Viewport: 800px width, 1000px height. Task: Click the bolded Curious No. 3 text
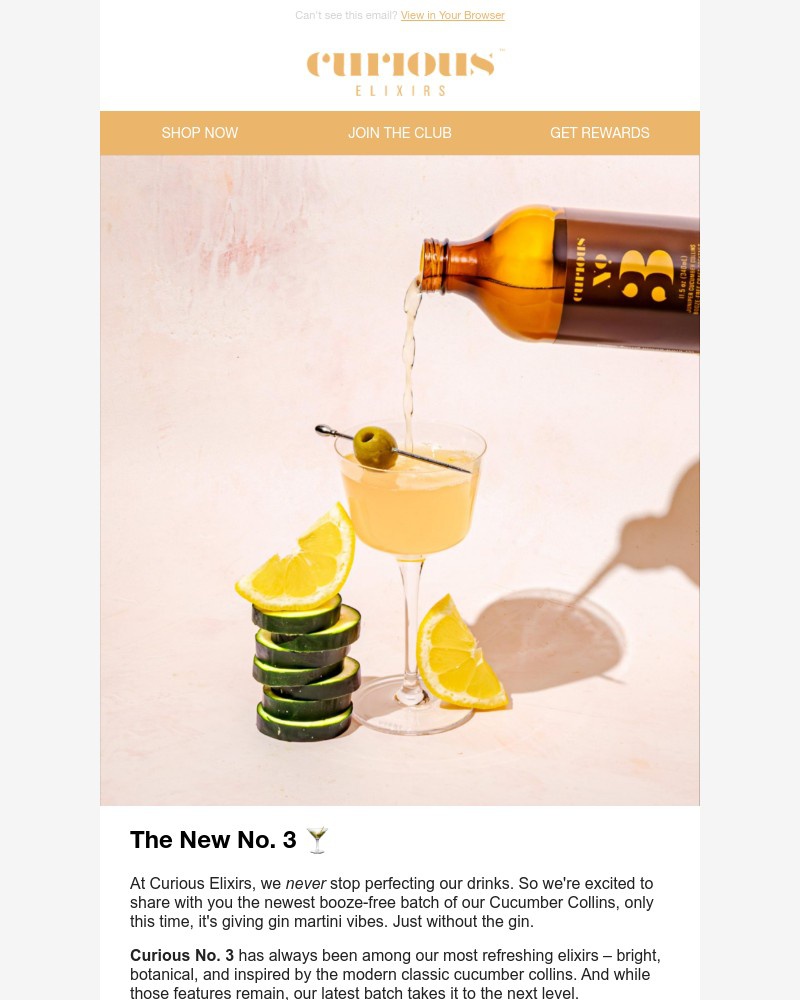181,955
